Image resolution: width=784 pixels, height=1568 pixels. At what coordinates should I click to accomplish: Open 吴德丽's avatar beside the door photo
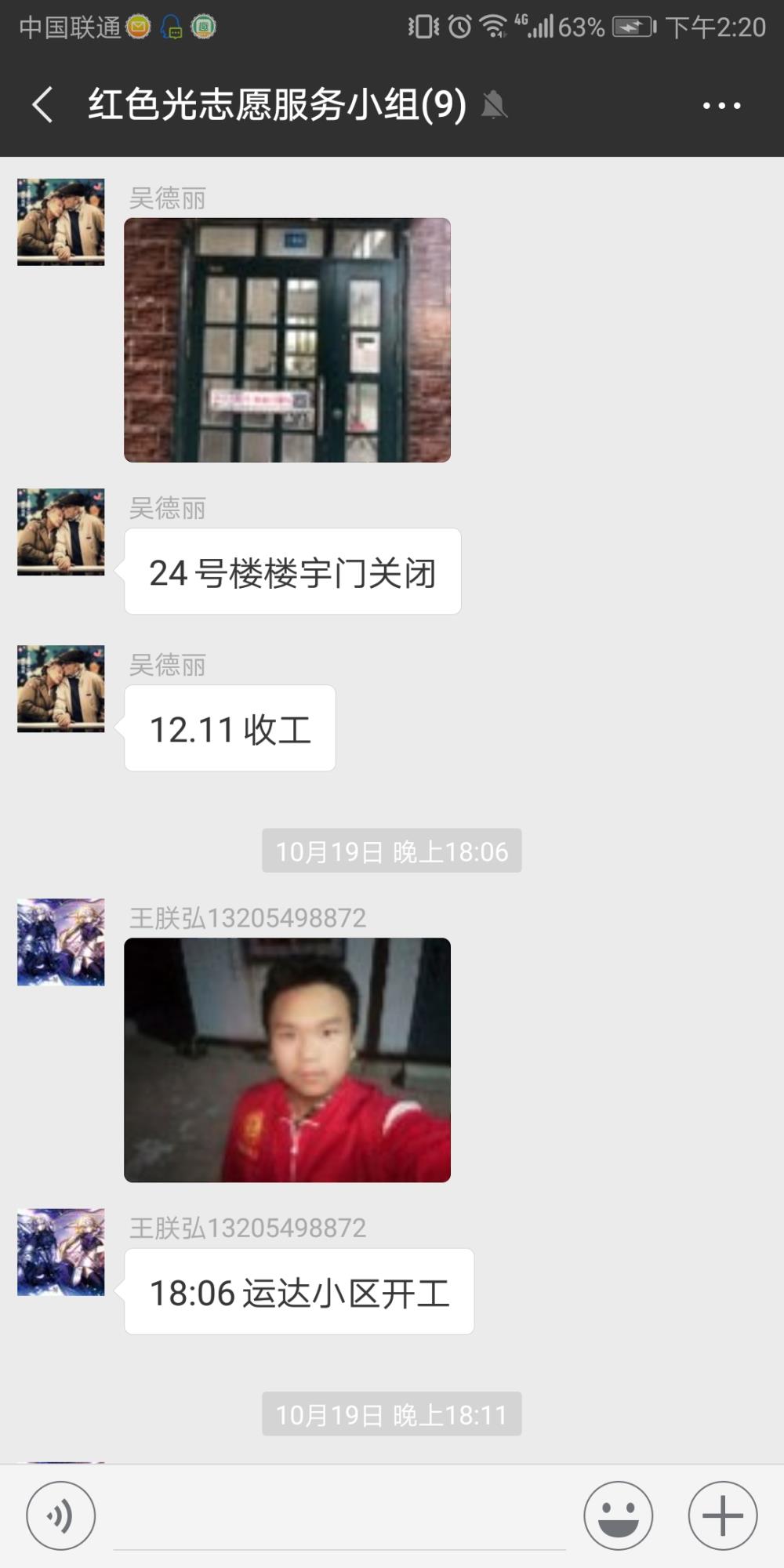click(61, 222)
